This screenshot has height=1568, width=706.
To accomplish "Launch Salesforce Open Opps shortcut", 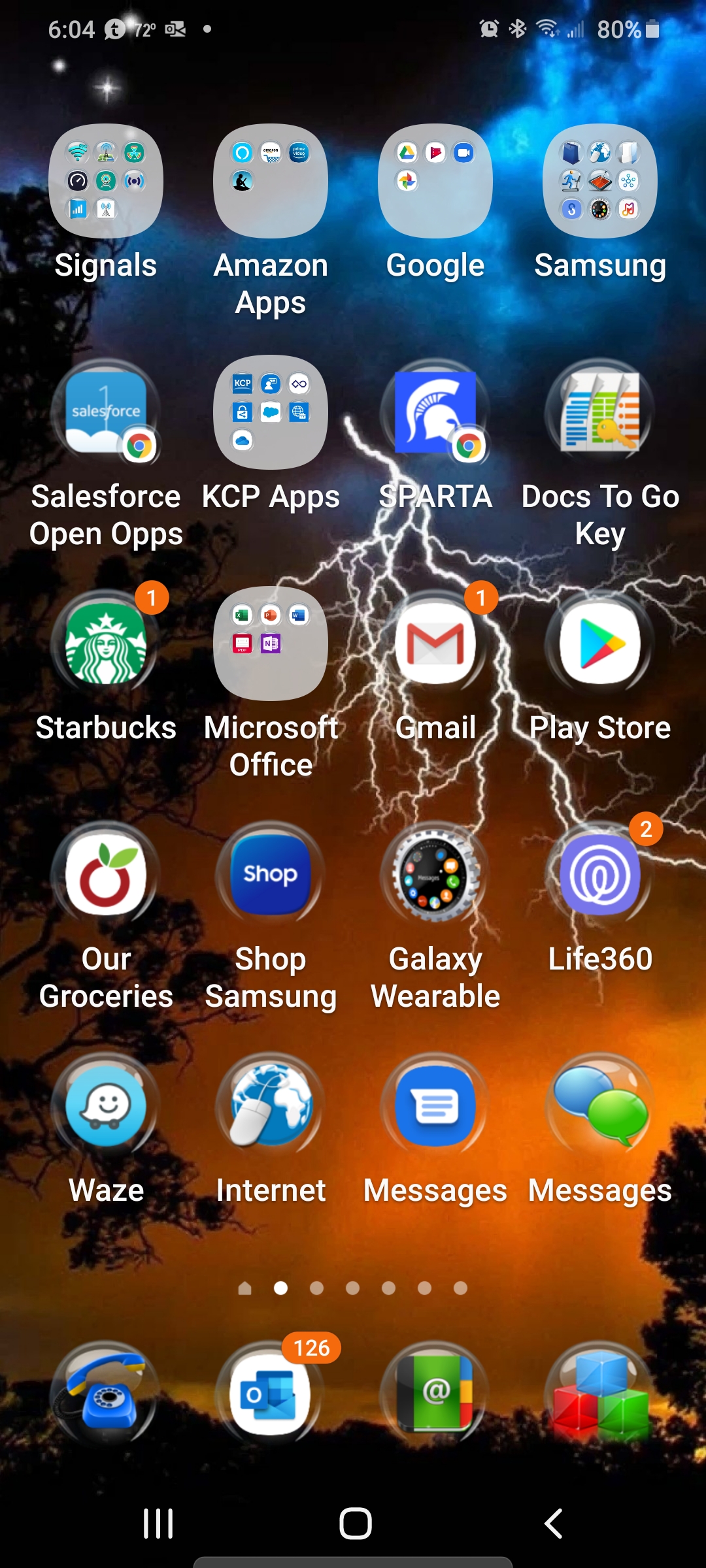I will (x=106, y=412).
